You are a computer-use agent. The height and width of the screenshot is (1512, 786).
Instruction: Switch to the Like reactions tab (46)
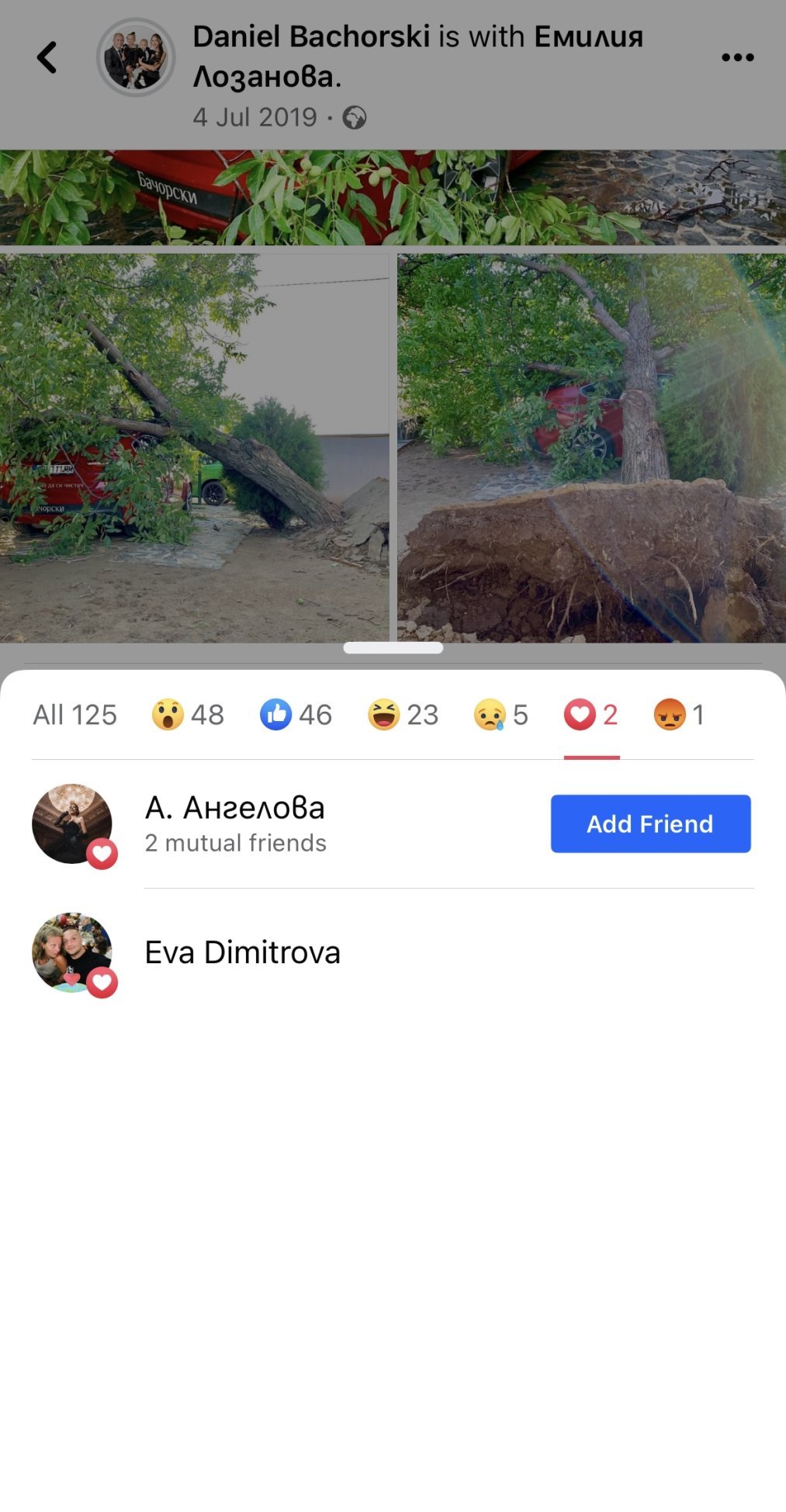pyautogui.click(x=296, y=715)
